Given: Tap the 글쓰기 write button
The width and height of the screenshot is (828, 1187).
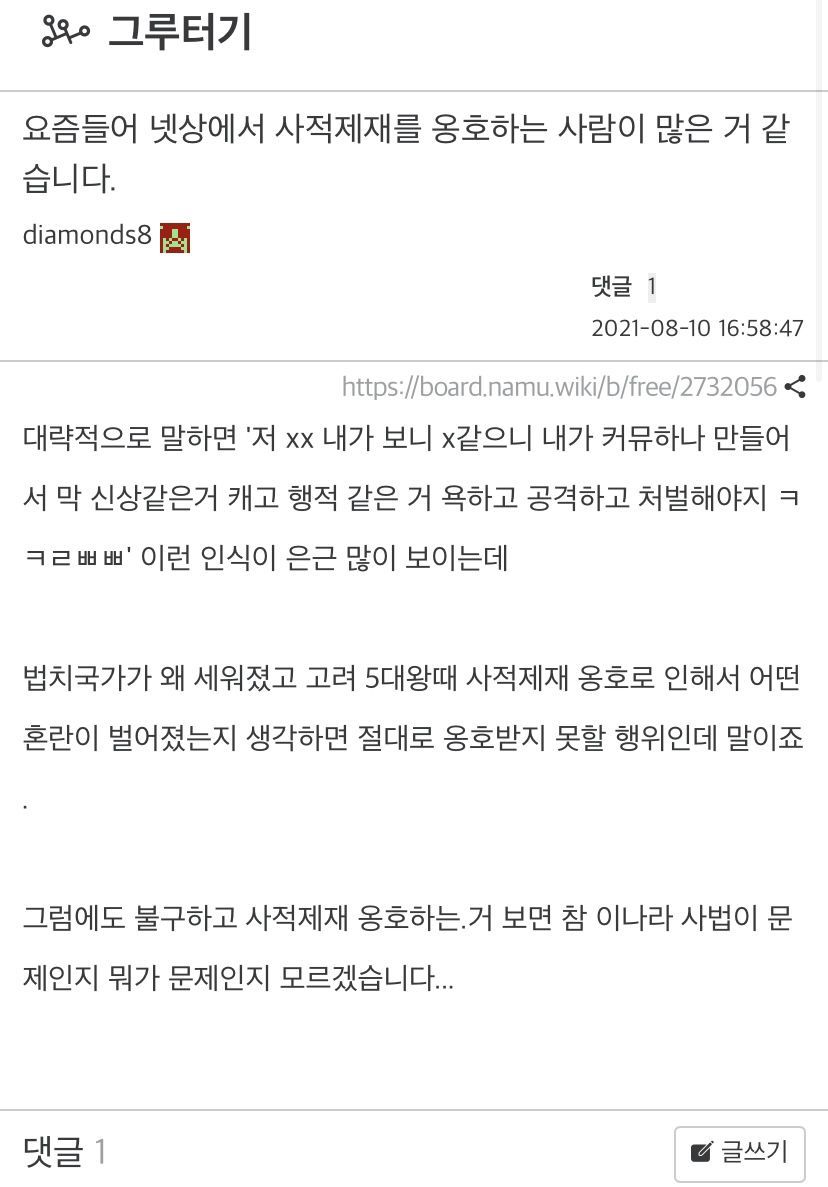Looking at the screenshot, I should pos(739,1152).
